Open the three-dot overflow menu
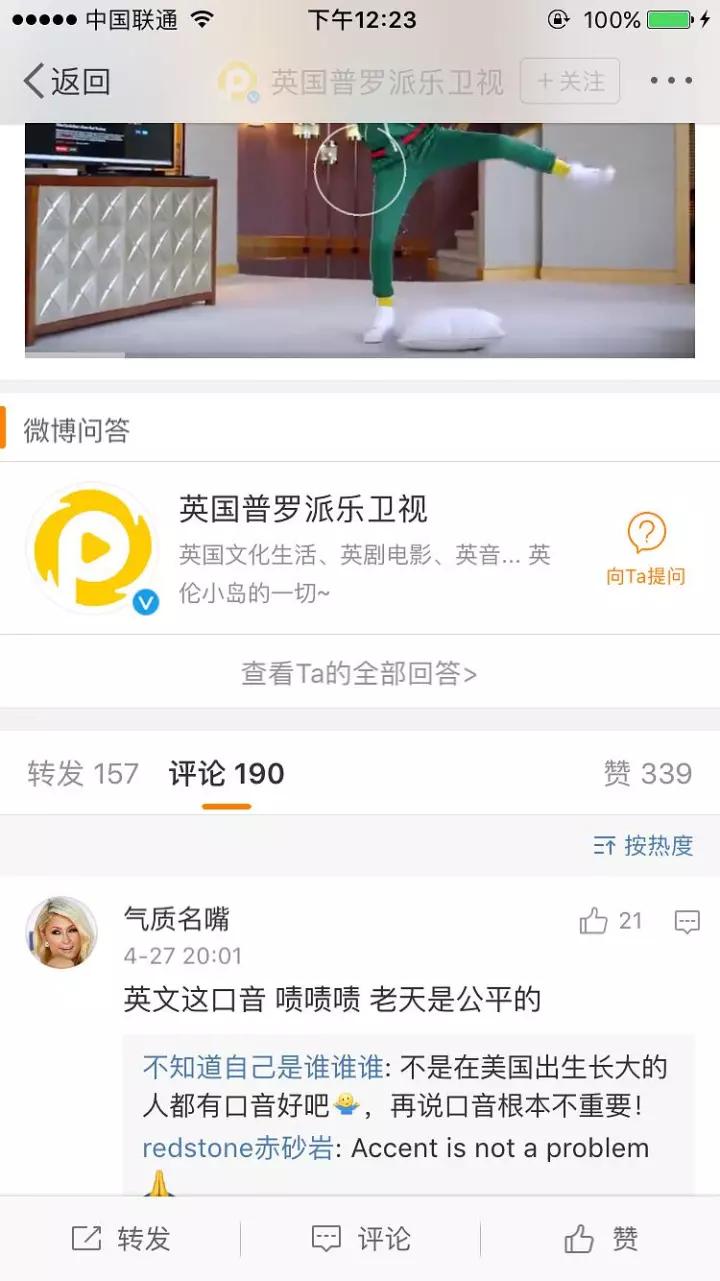 coord(670,81)
